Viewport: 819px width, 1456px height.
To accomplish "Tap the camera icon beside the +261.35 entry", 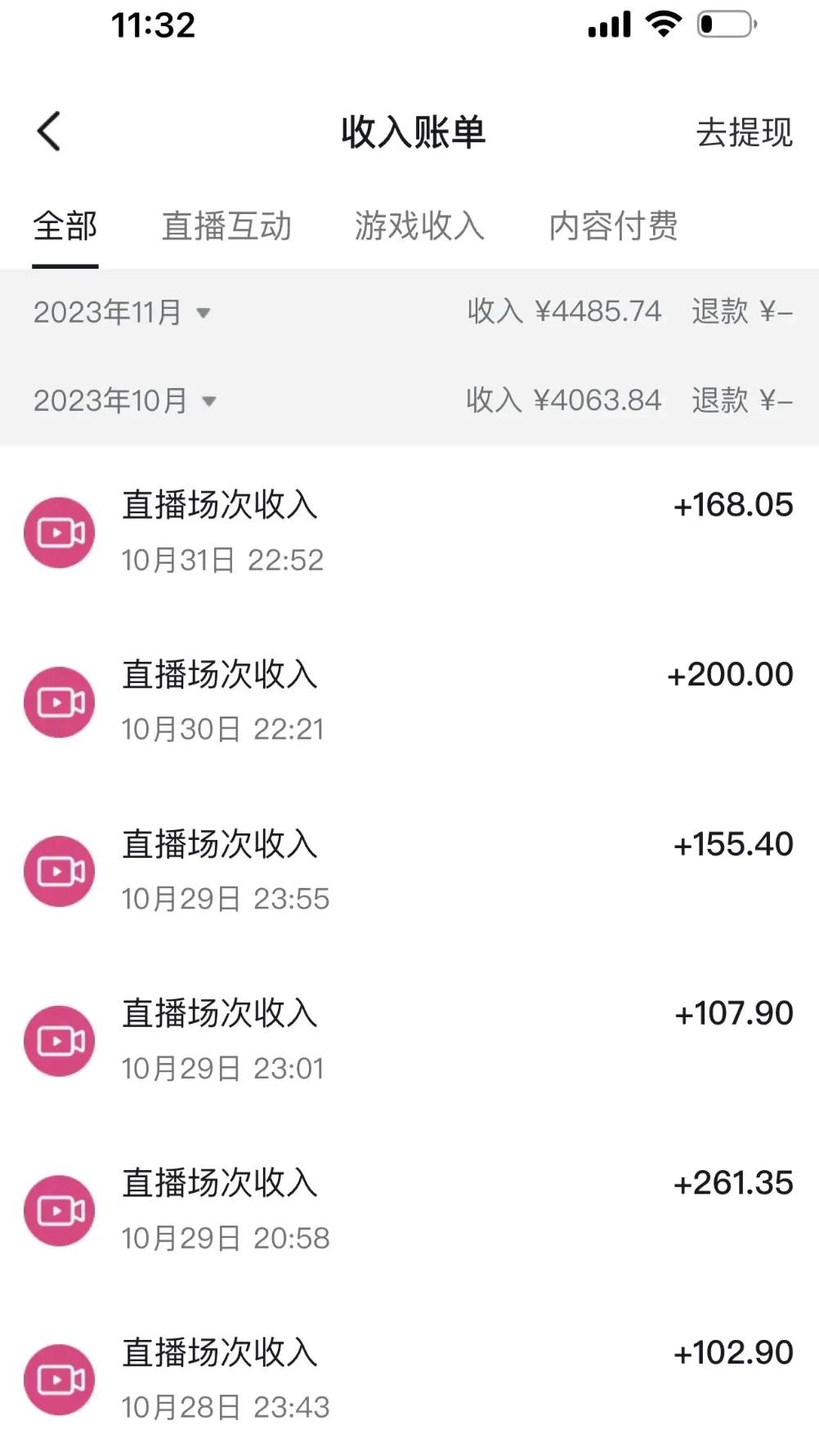I will (58, 1210).
